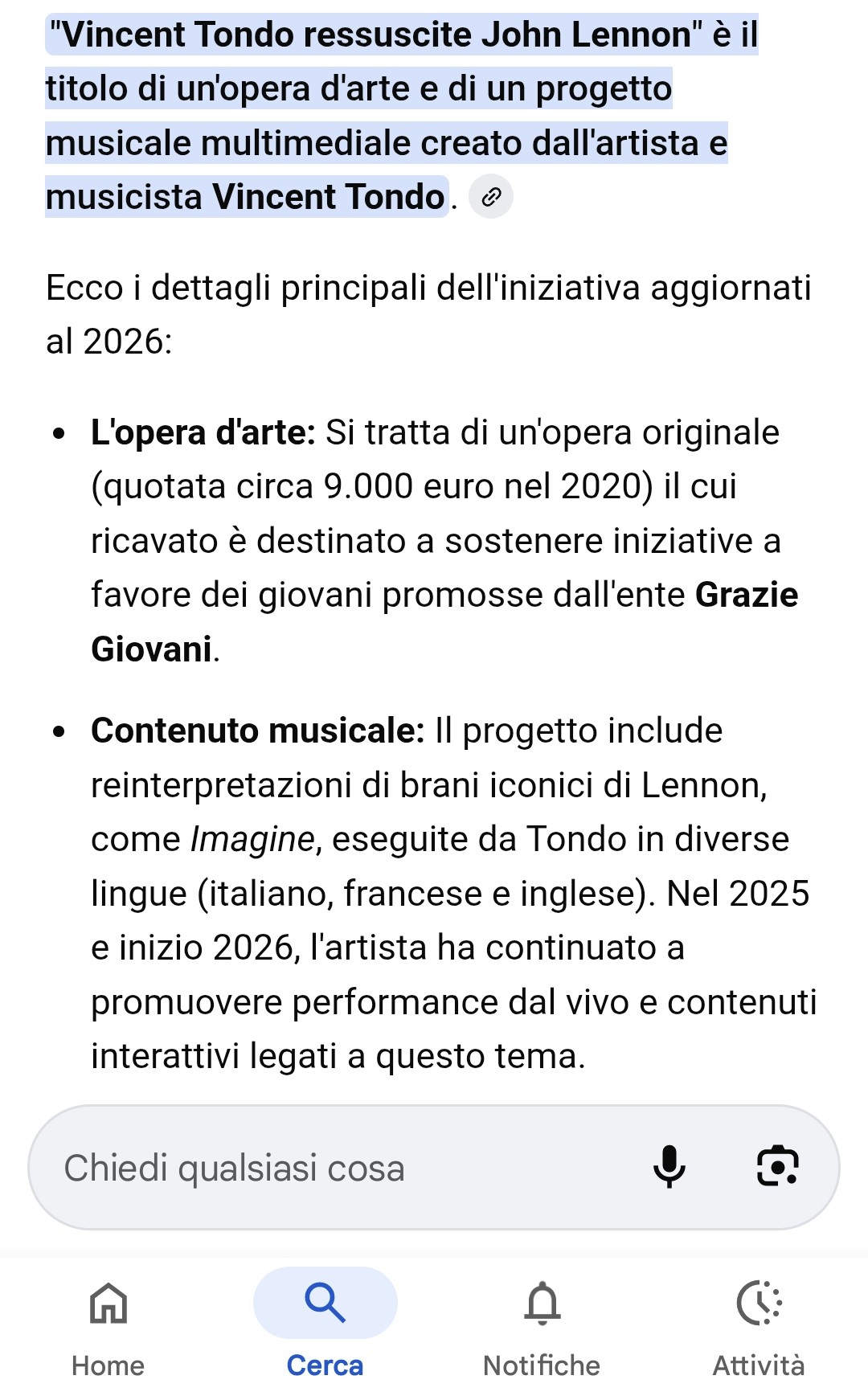
Task: Open the source link icon after Vincent Tondo
Action: pyautogui.click(x=491, y=196)
